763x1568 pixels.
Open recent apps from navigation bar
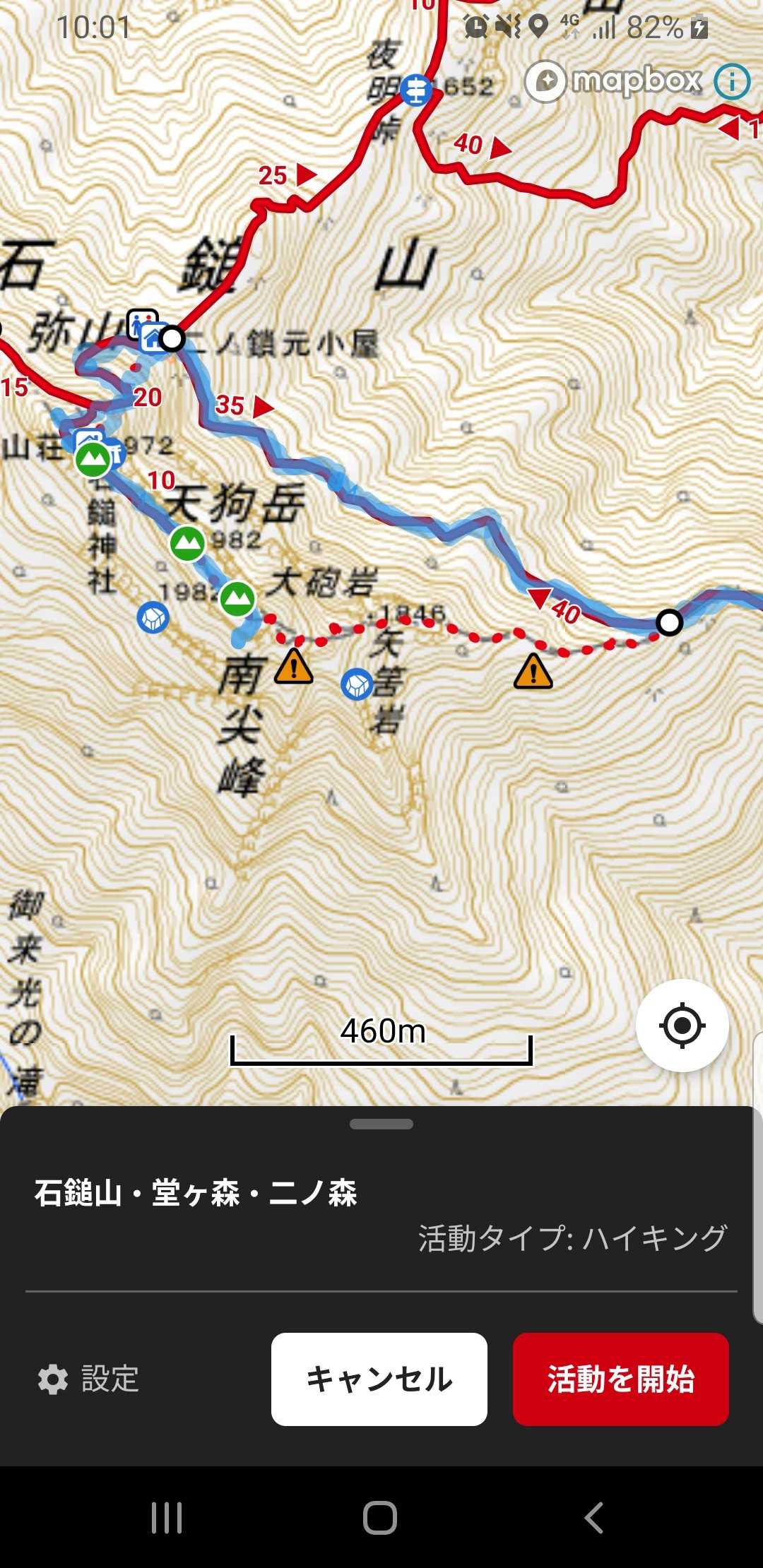(167, 1517)
